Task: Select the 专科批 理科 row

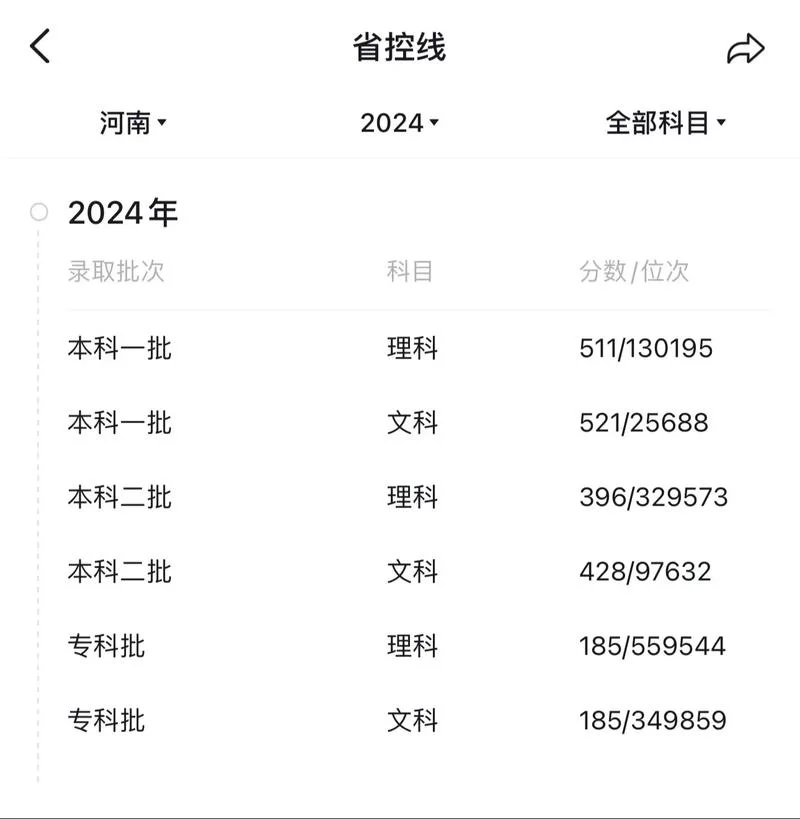Action: [x=400, y=645]
